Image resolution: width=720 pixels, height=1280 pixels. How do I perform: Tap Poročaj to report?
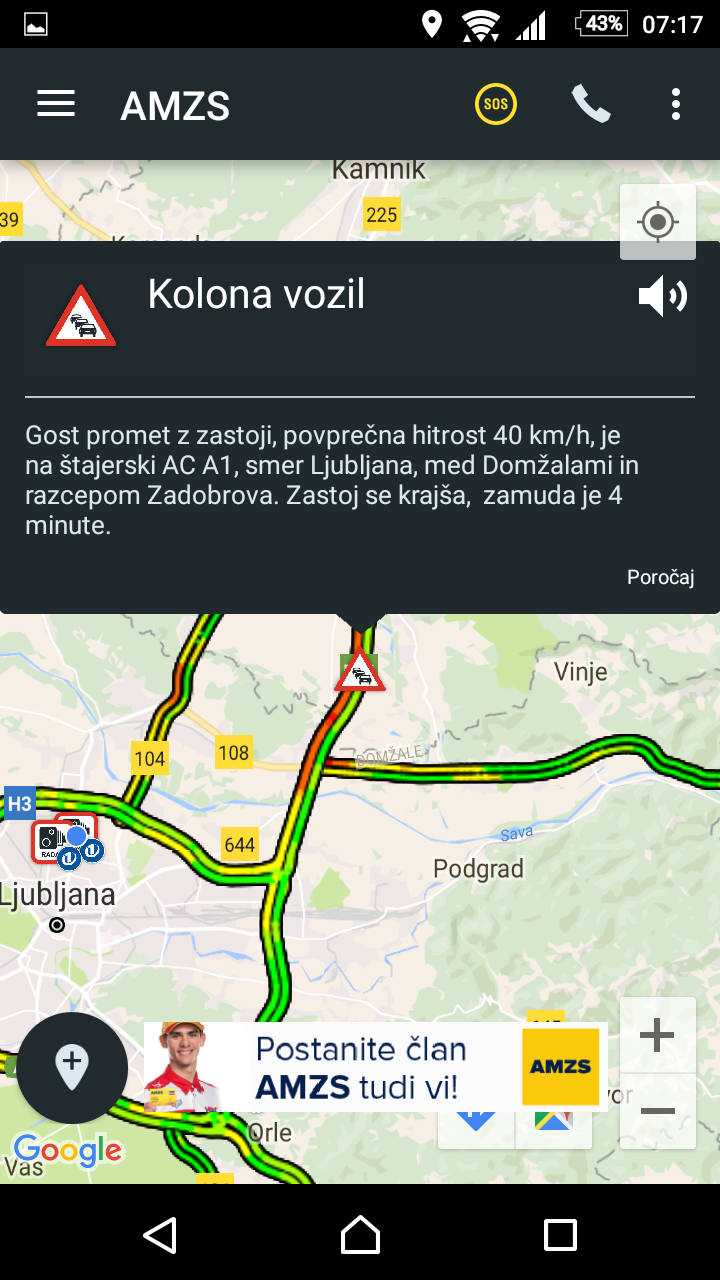click(660, 577)
